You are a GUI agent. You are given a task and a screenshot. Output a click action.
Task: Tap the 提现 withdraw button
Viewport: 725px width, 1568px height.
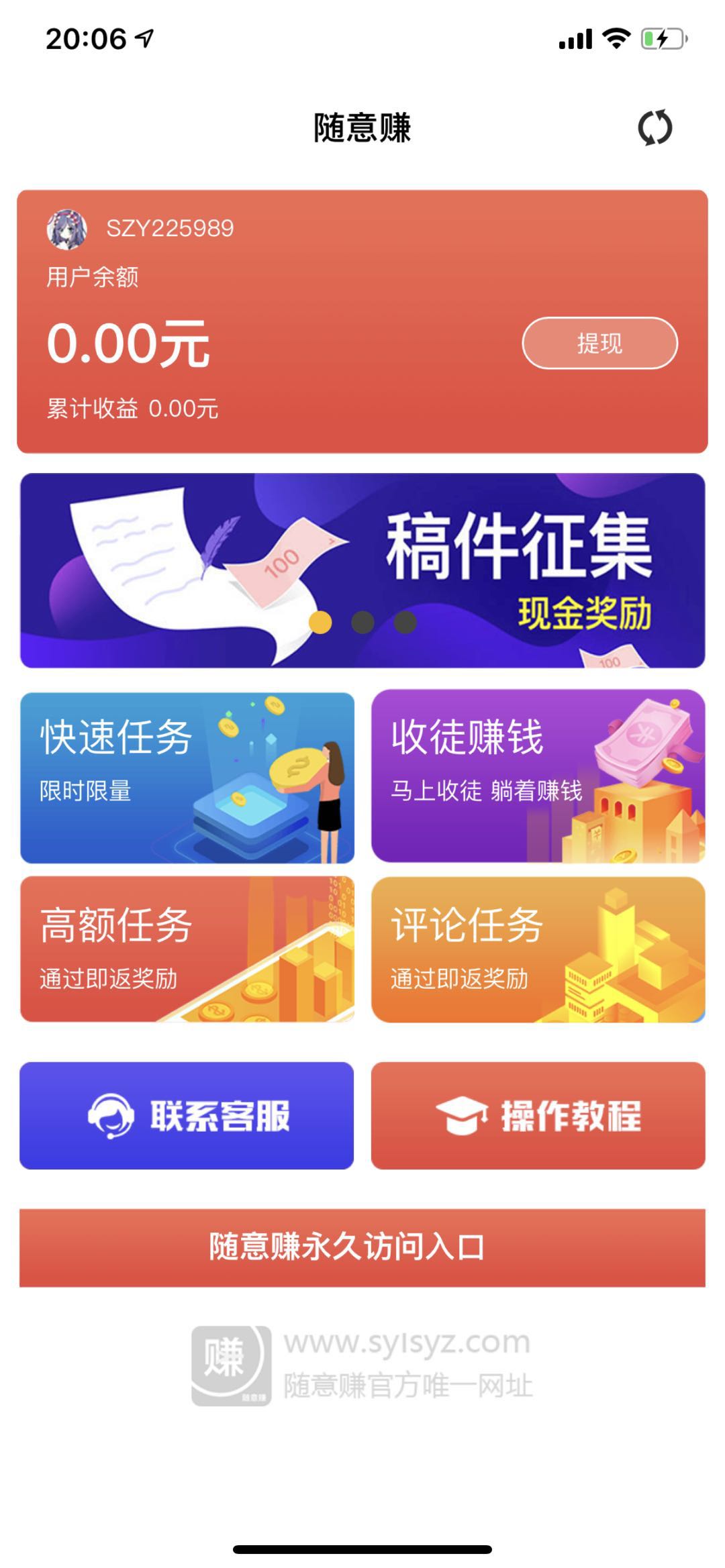point(599,344)
